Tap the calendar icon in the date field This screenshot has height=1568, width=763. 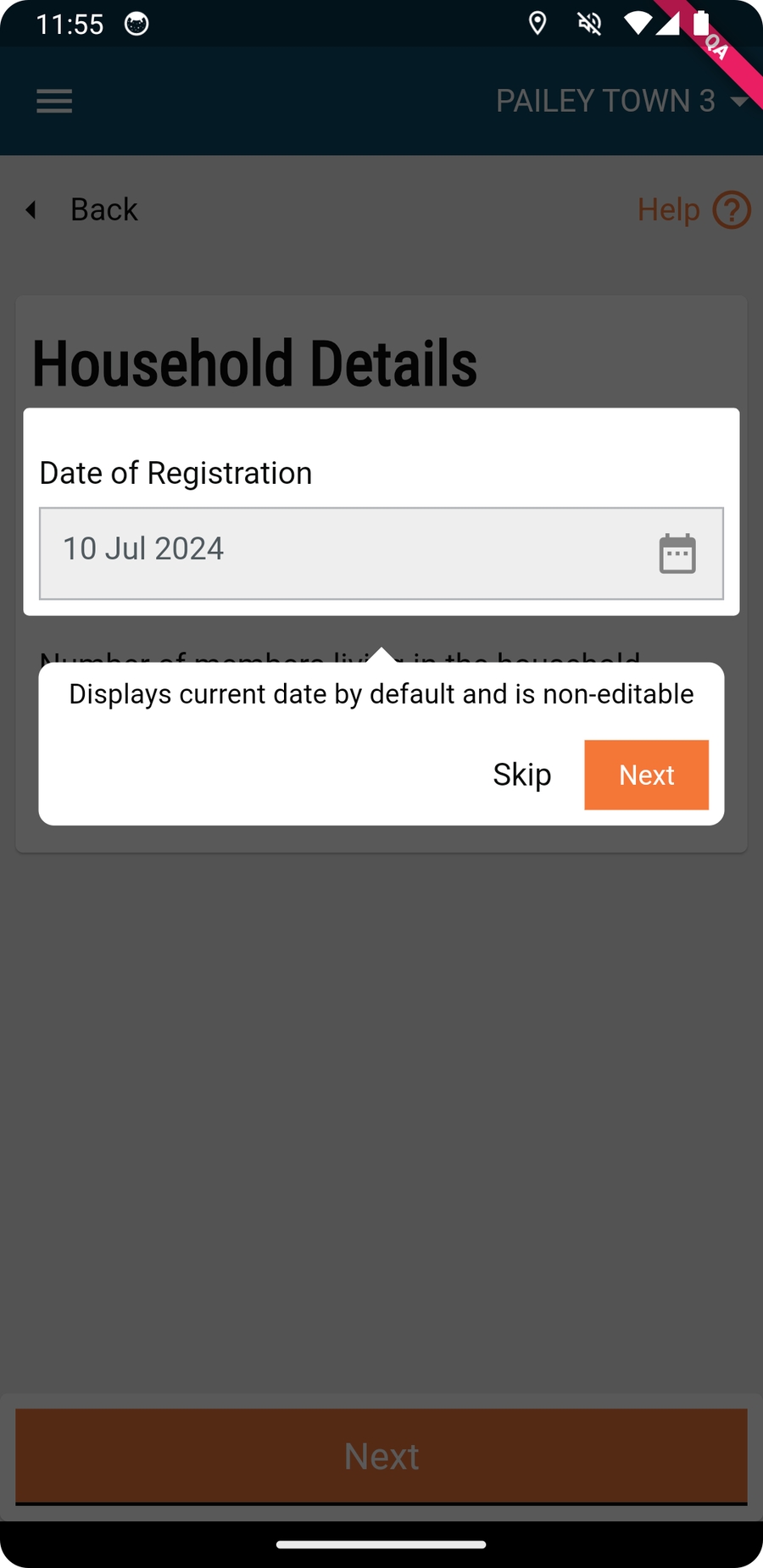pyautogui.click(x=677, y=553)
